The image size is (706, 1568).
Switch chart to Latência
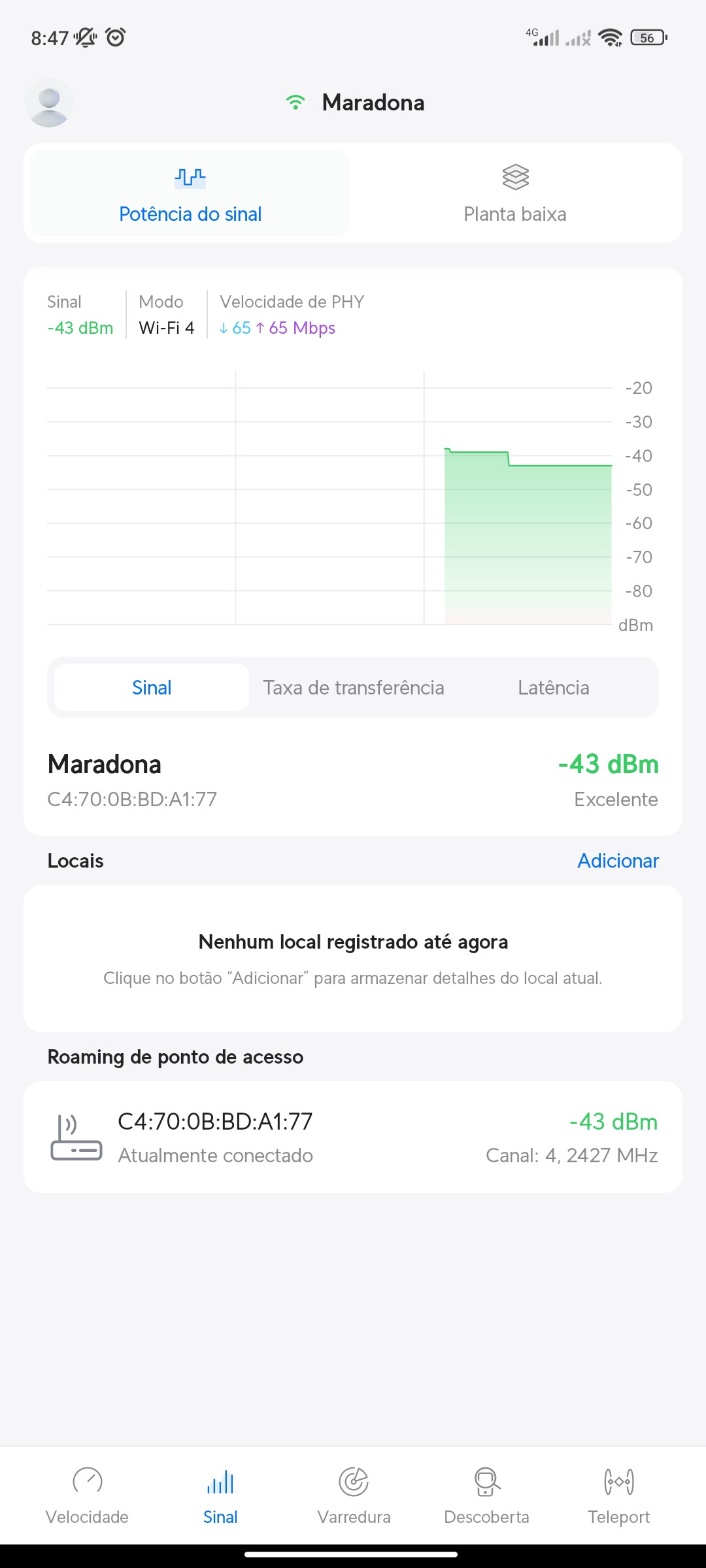(553, 687)
